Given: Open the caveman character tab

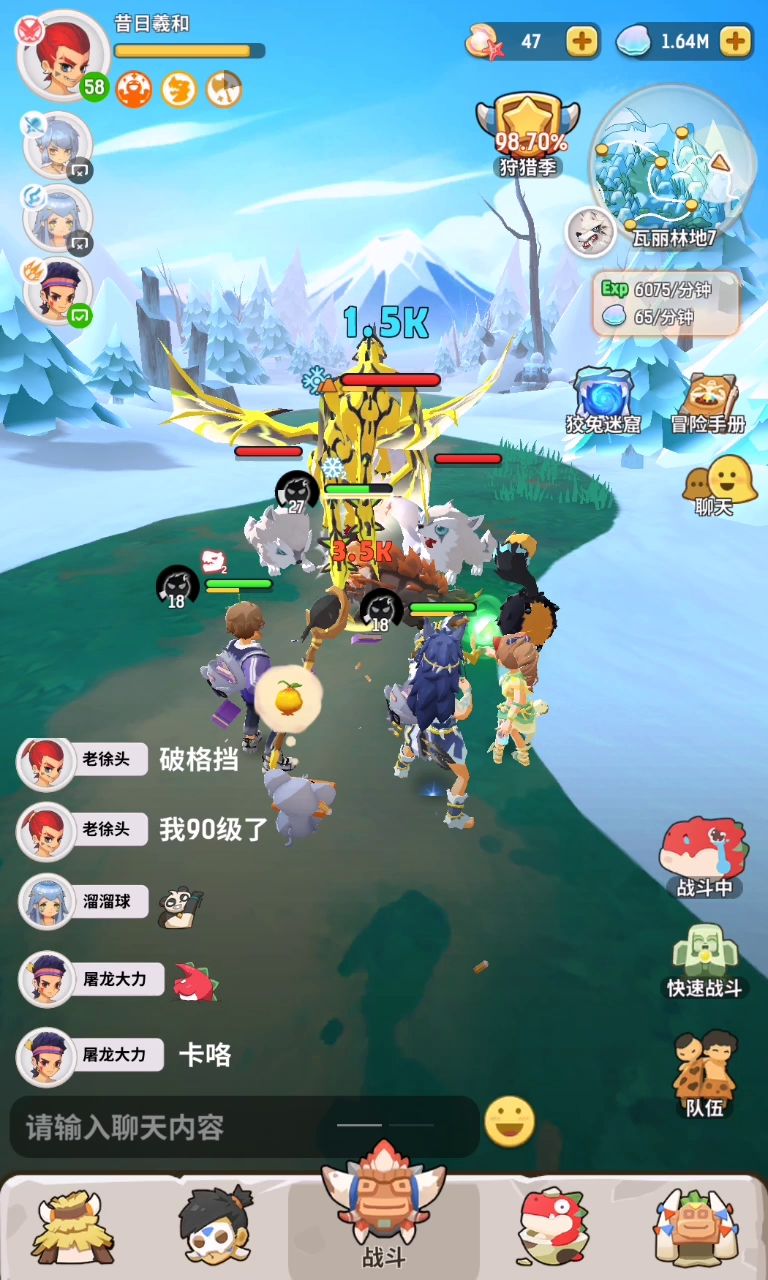Looking at the screenshot, I should point(215,1225).
